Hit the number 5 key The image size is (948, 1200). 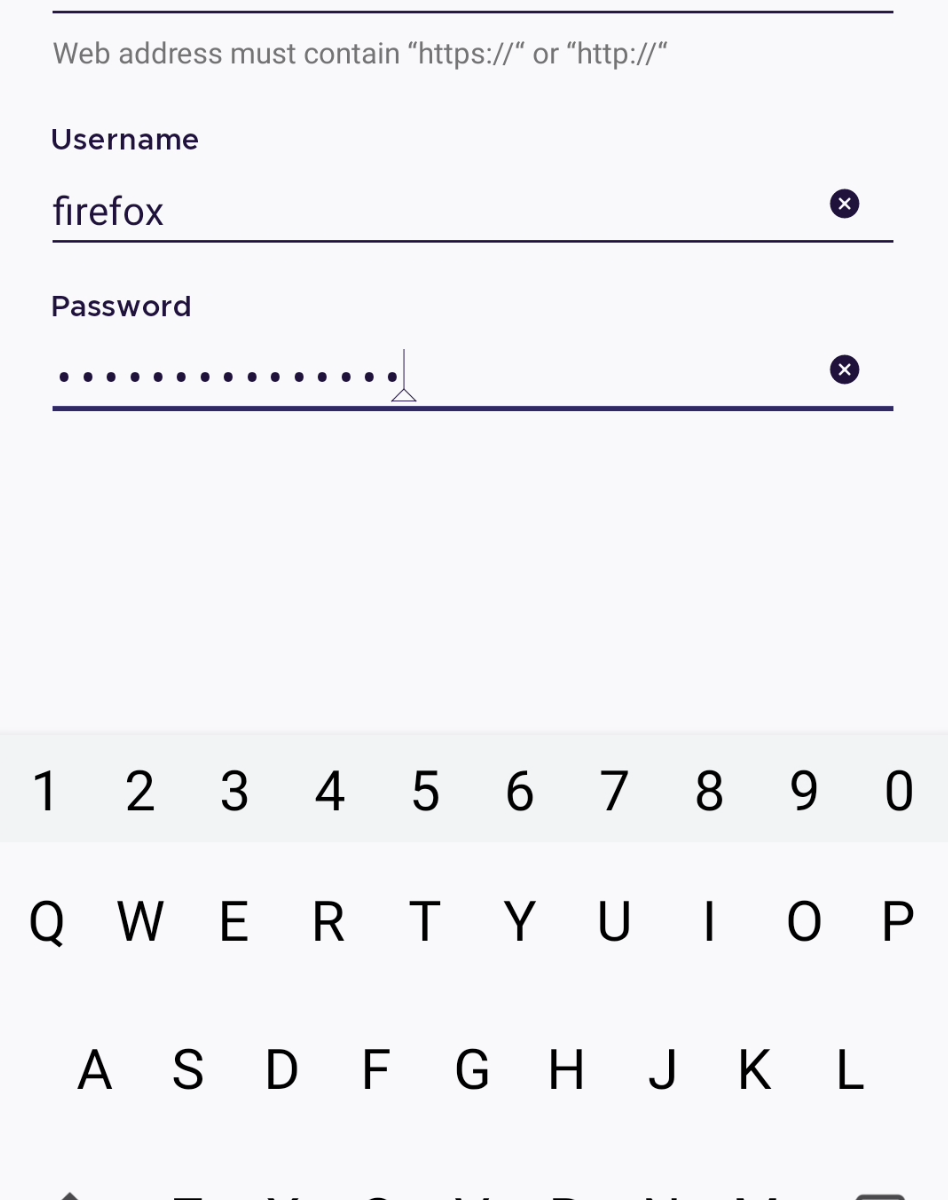pos(425,791)
